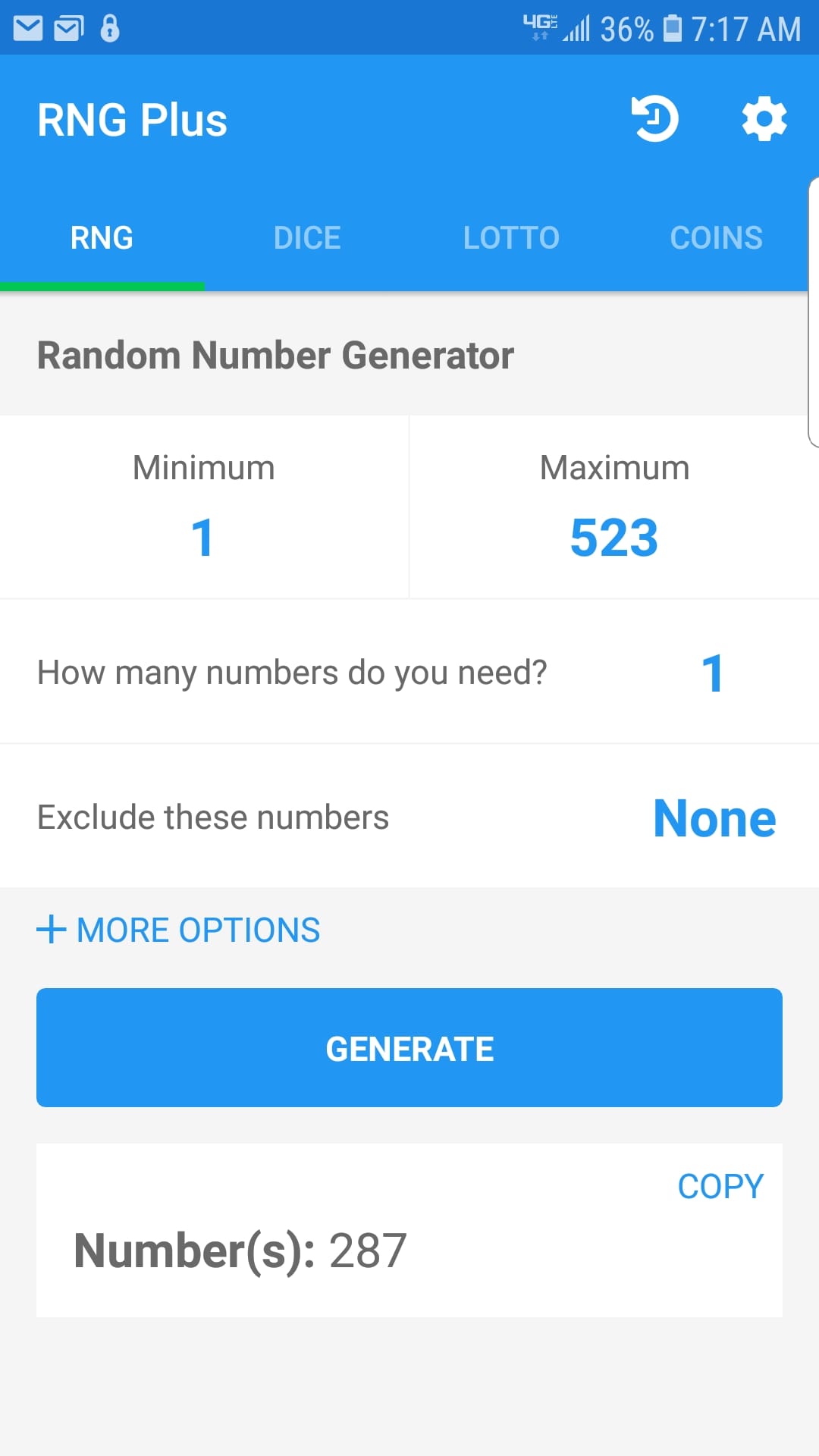
Task: Set the excluded numbers, currently None
Action: pos(714,818)
